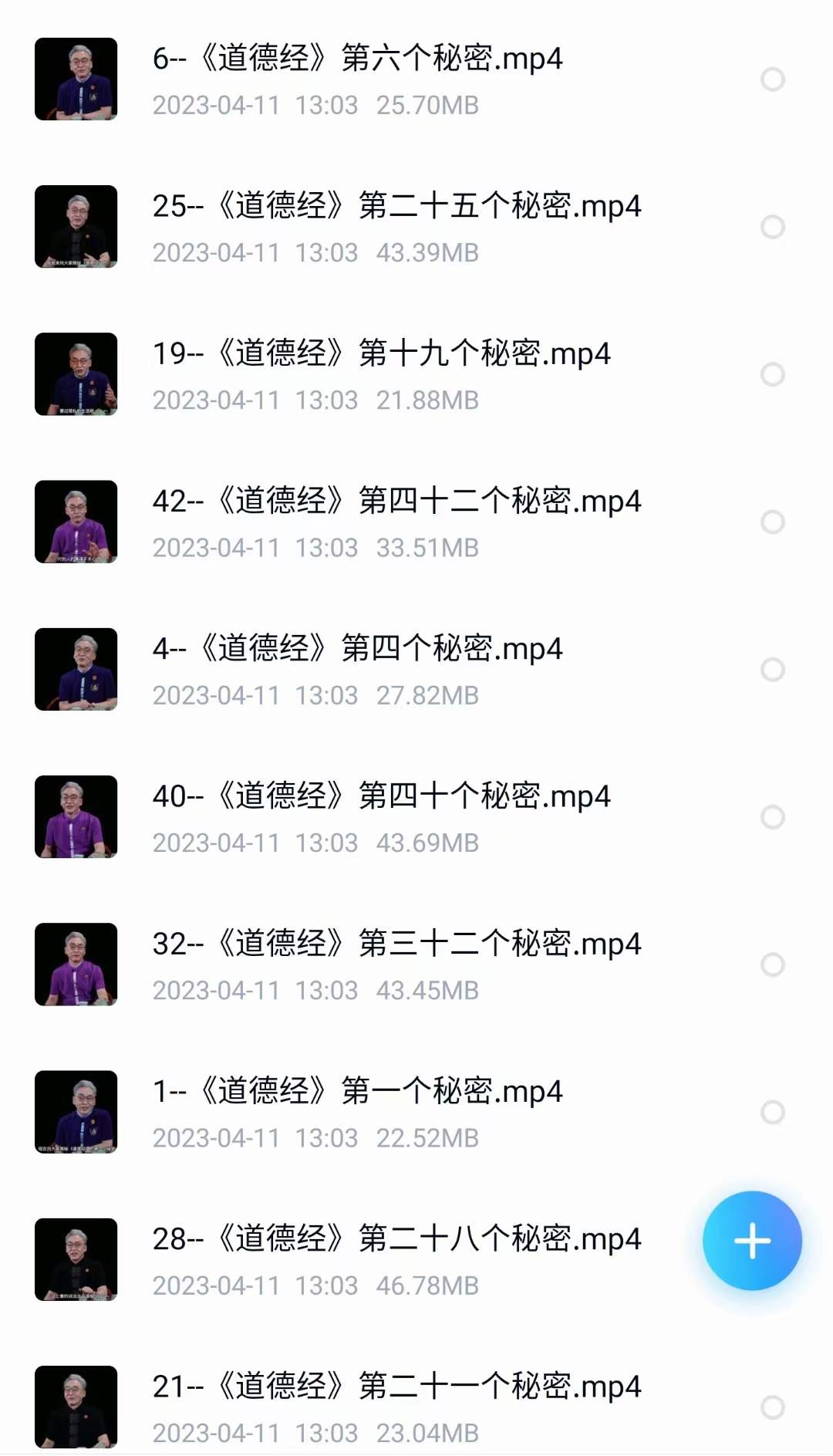Play the fourth secret video file
833x1456 pixels.
[355, 649]
